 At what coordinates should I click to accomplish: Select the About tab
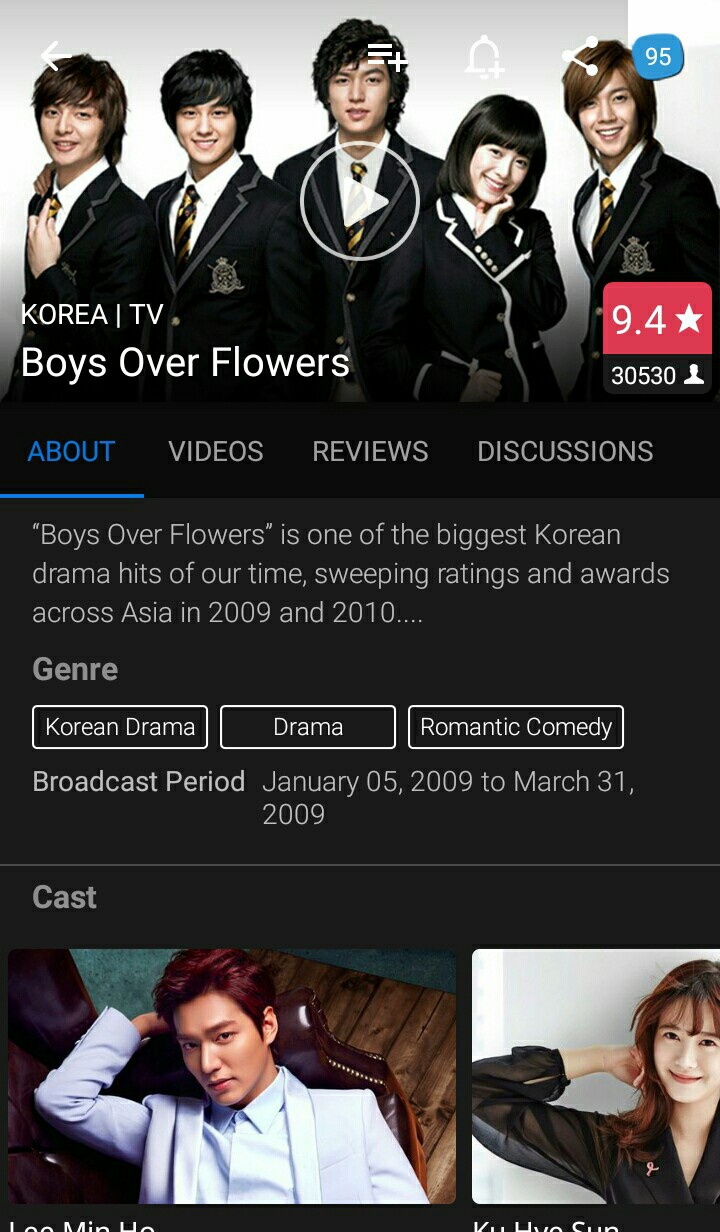(72, 451)
